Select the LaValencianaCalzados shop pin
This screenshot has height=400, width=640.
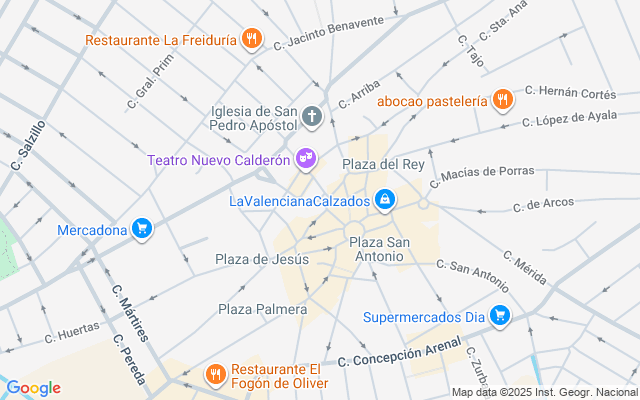pyautogui.click(x=385, y=200)
